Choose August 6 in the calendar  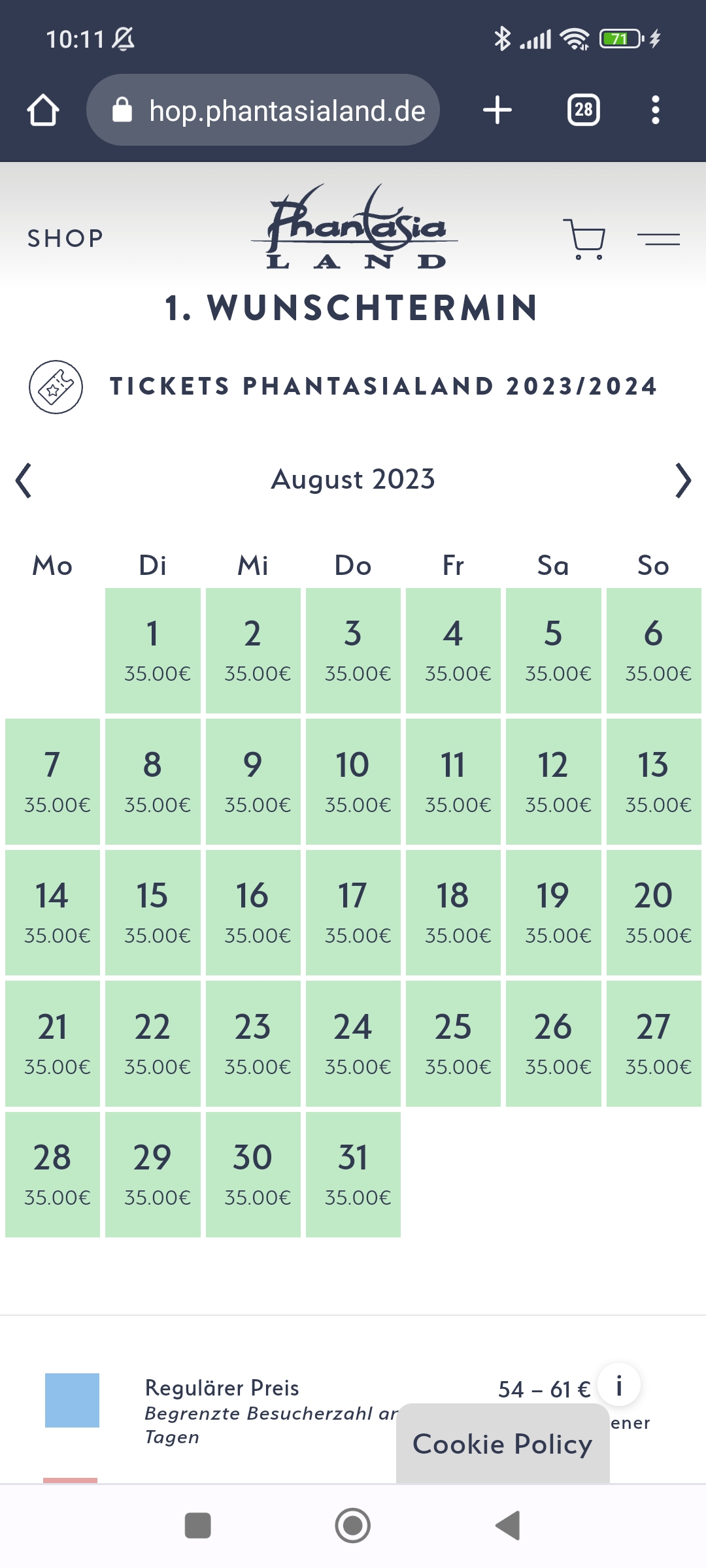pyautogui.click(x=654, y=651)
